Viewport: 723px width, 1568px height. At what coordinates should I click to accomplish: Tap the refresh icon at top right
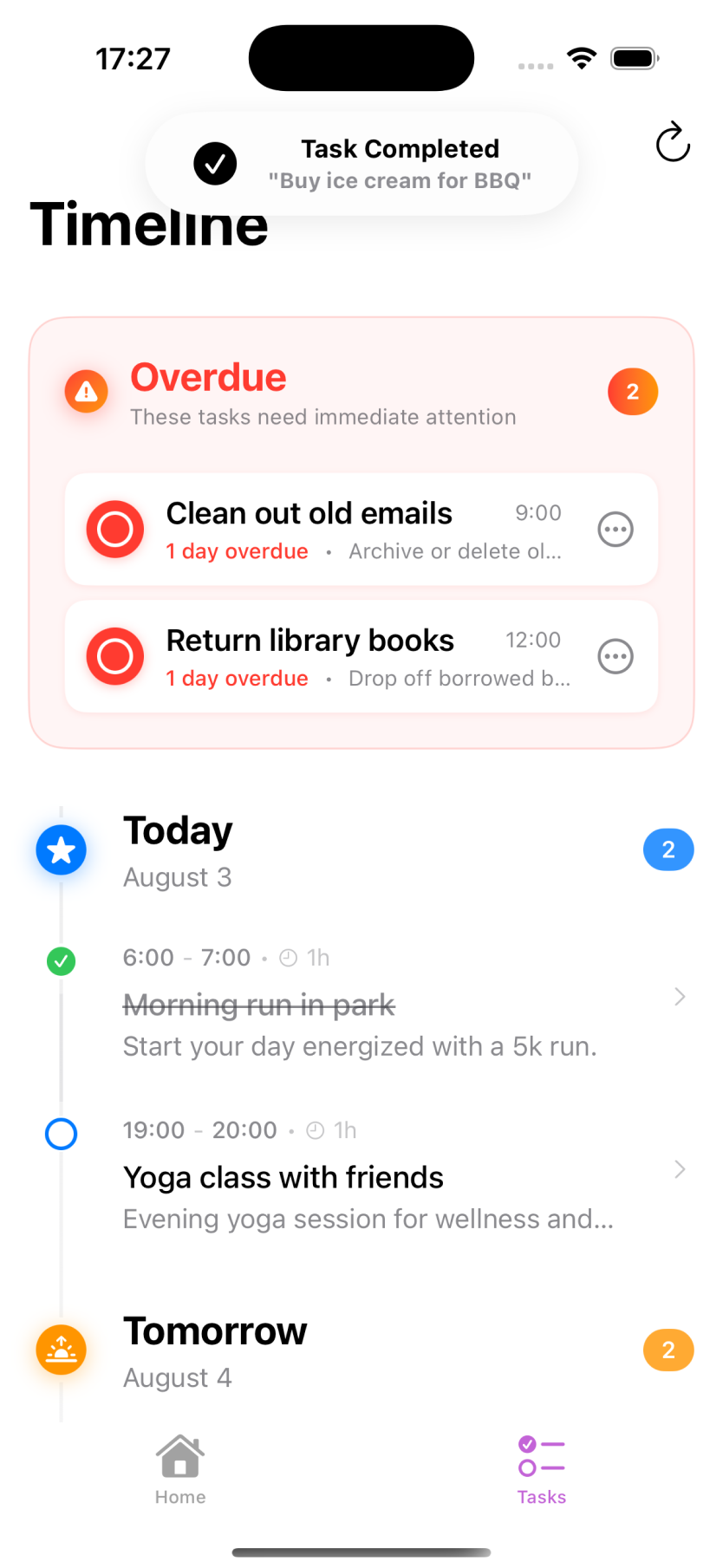click(673, 144)
